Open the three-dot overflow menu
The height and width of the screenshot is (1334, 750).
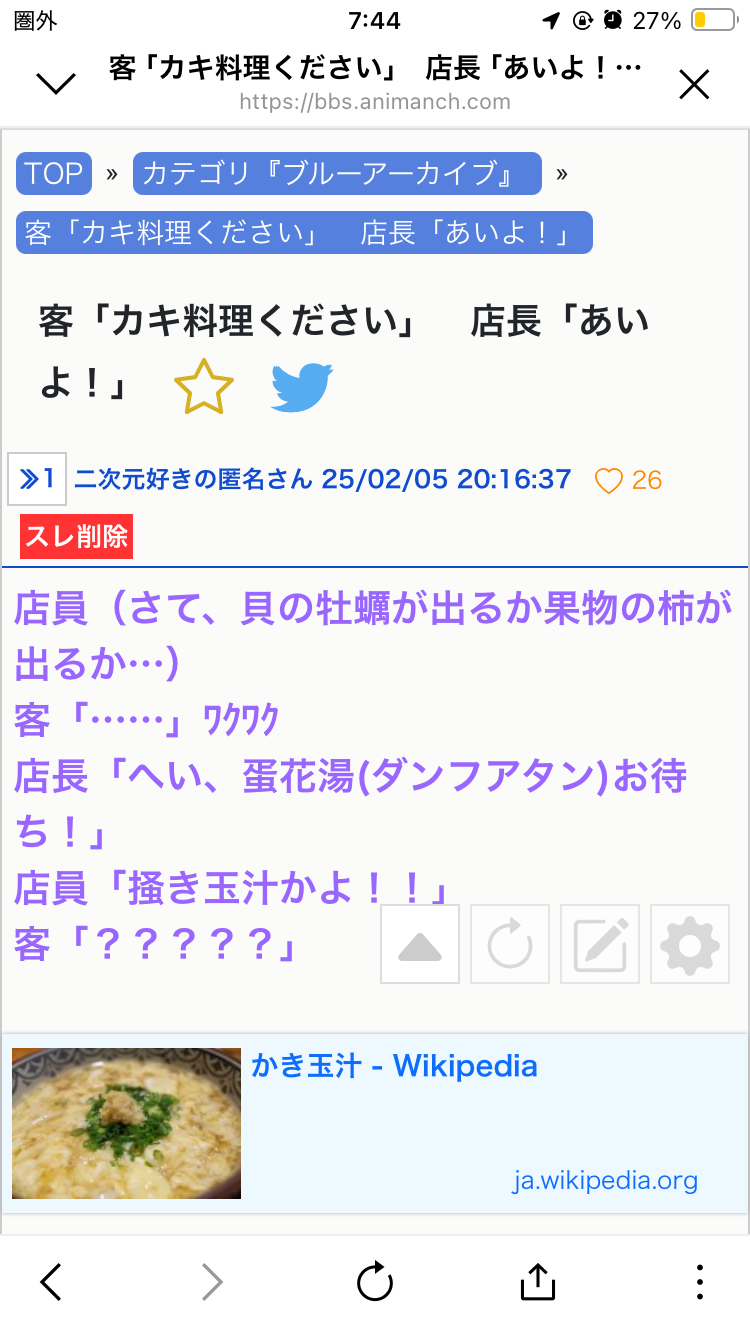pos(699,1281)
